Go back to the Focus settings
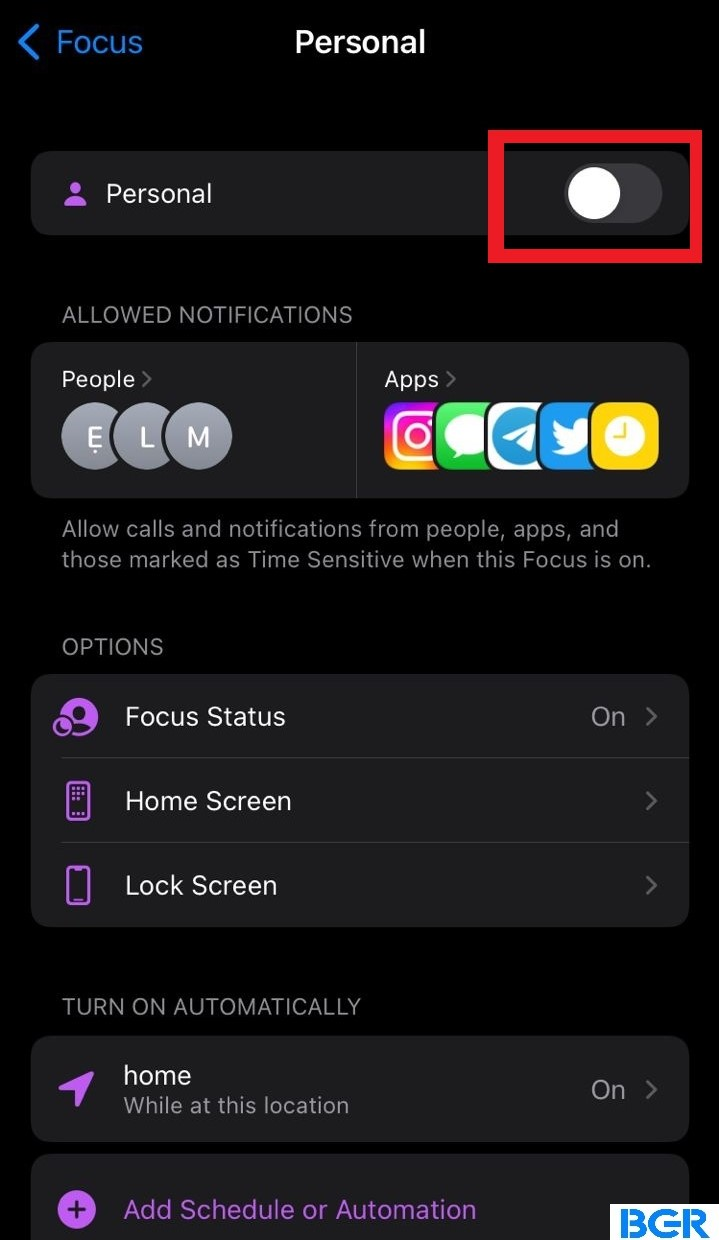Viewport: 719px width, 1240px height. tap(80, 43)
